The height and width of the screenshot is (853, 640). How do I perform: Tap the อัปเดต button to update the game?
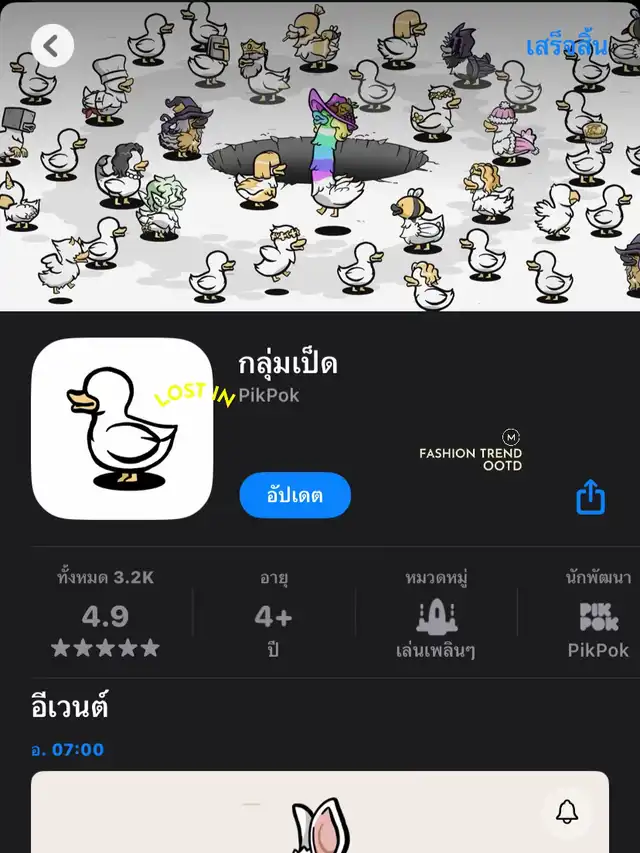295,495
